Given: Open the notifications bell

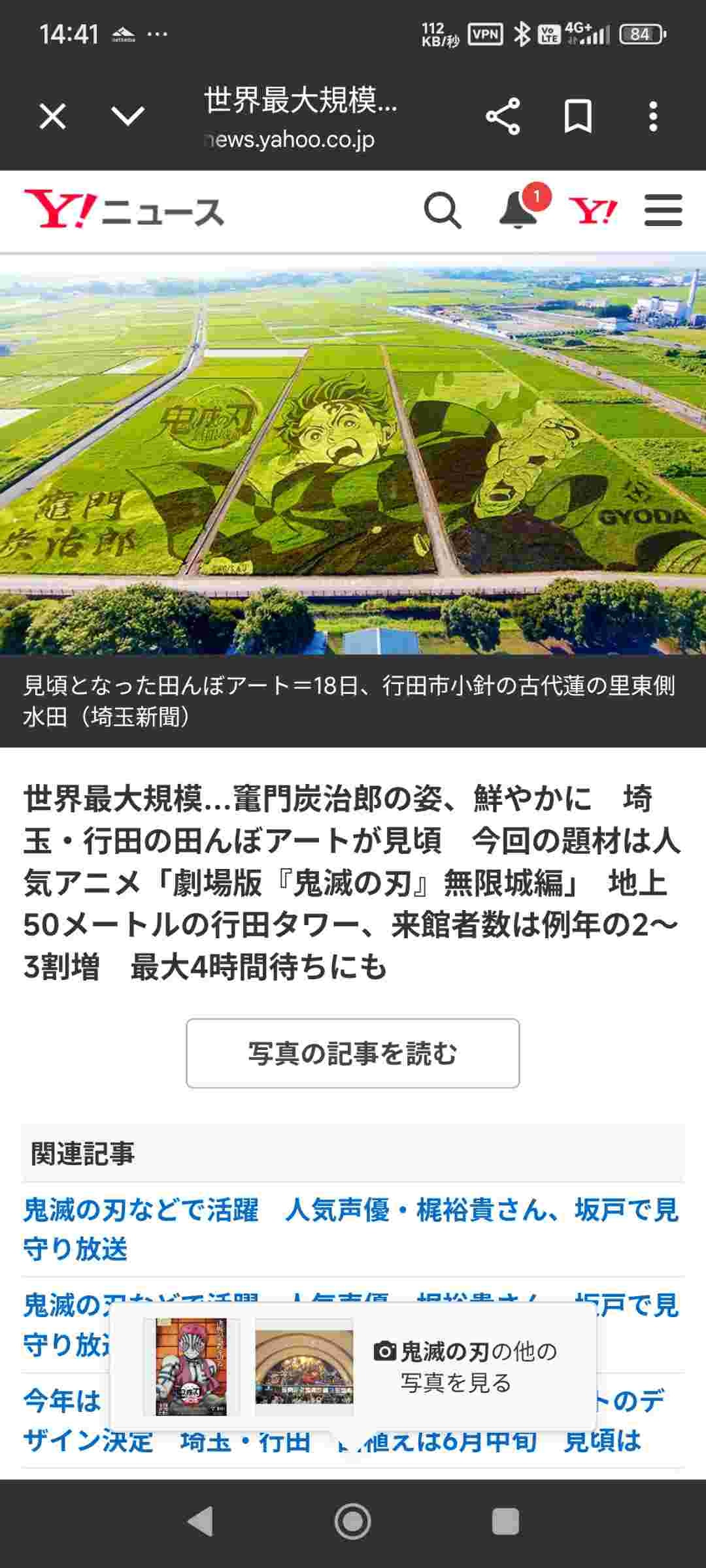Looking at the screenshot, I should (x=519, y=210).
